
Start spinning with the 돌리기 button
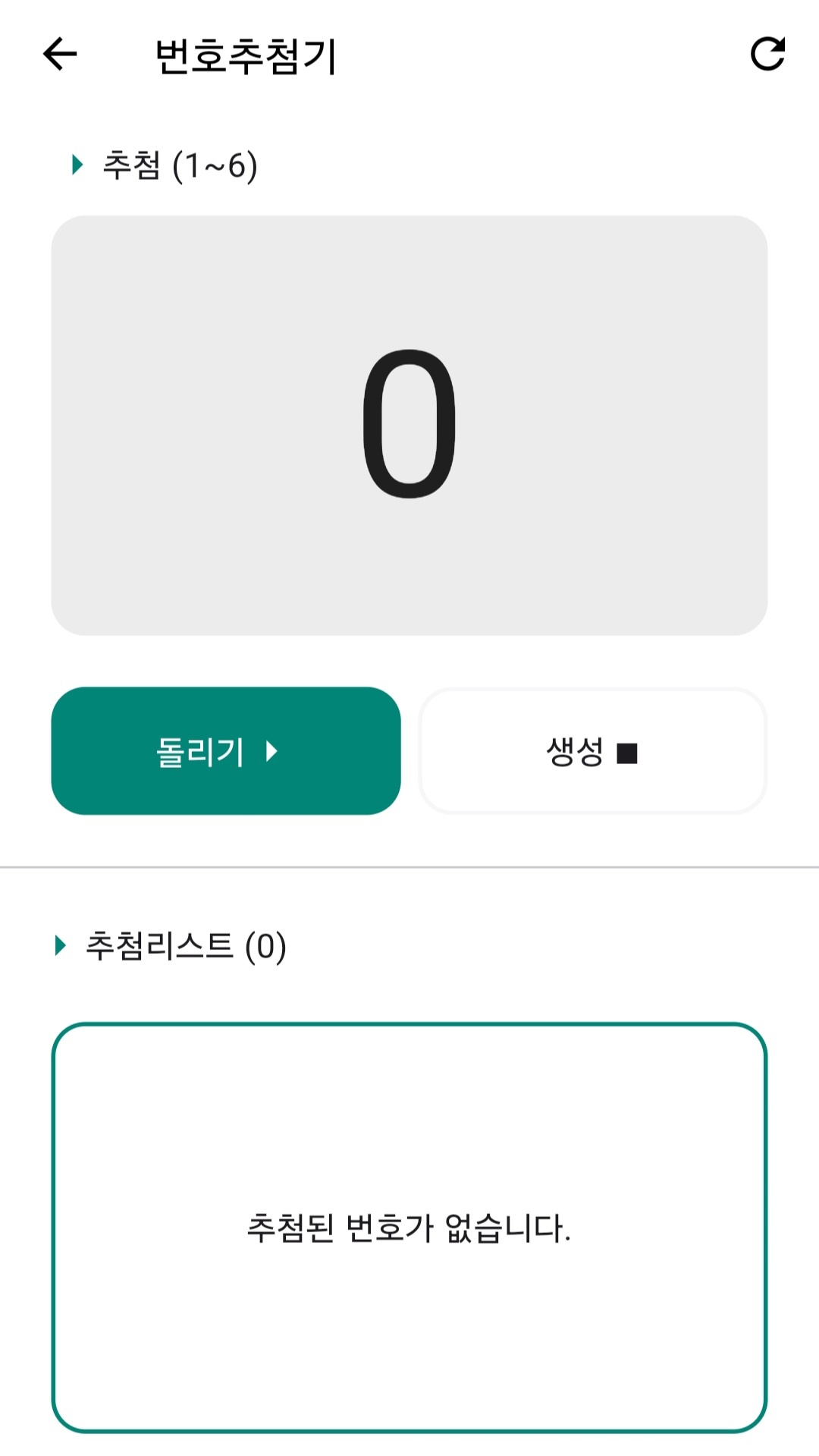pyautogui.click(x=225, y=750)
